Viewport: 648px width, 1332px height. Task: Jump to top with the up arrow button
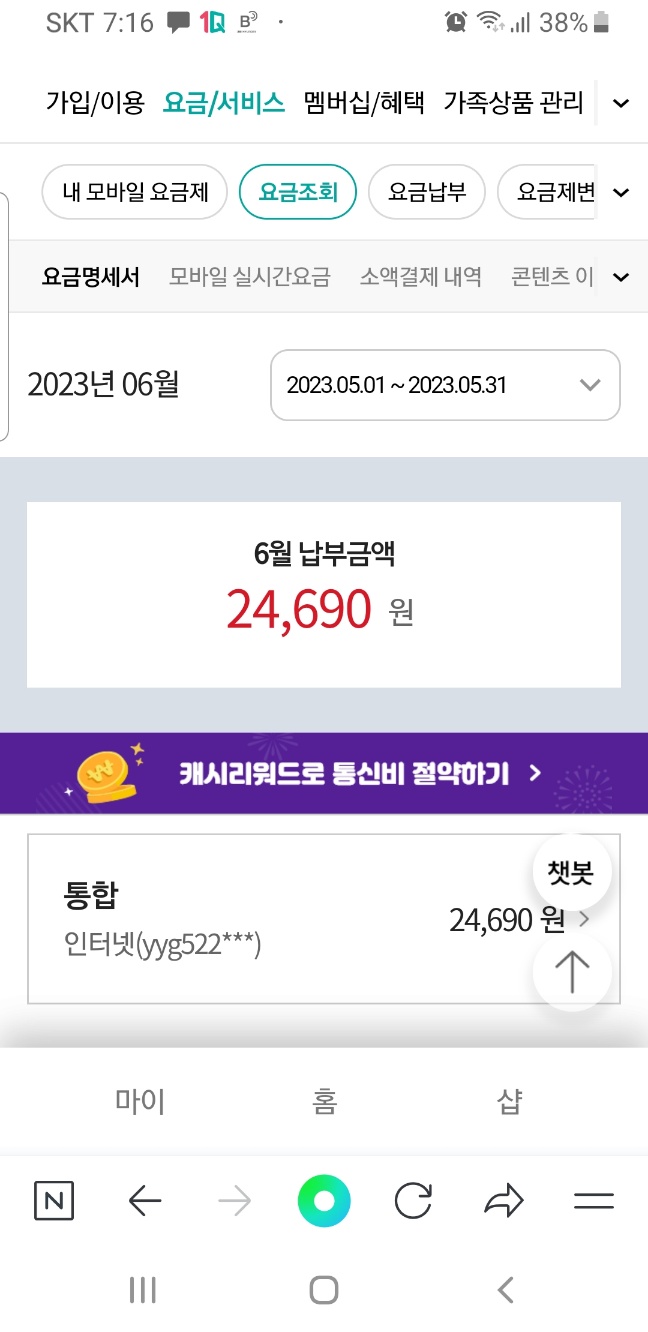571,970
